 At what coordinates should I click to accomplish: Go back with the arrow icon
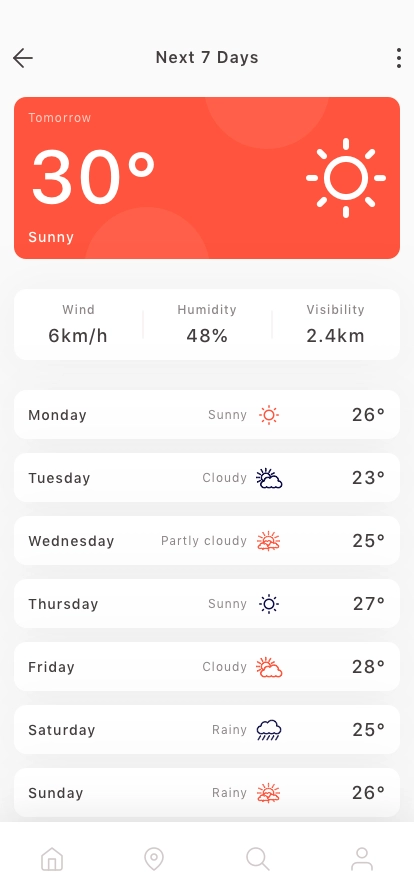coord(23,58)
